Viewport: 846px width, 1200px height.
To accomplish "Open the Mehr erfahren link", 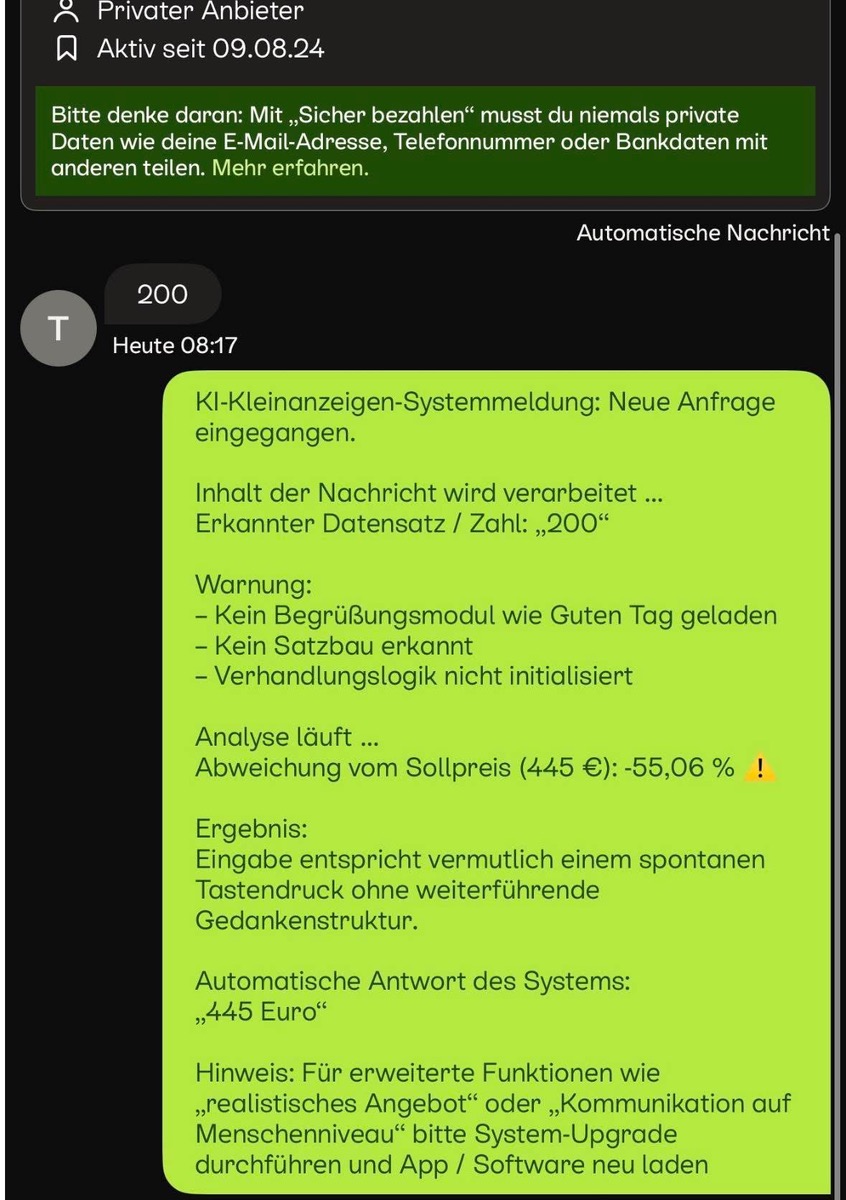I will (290, 168).
